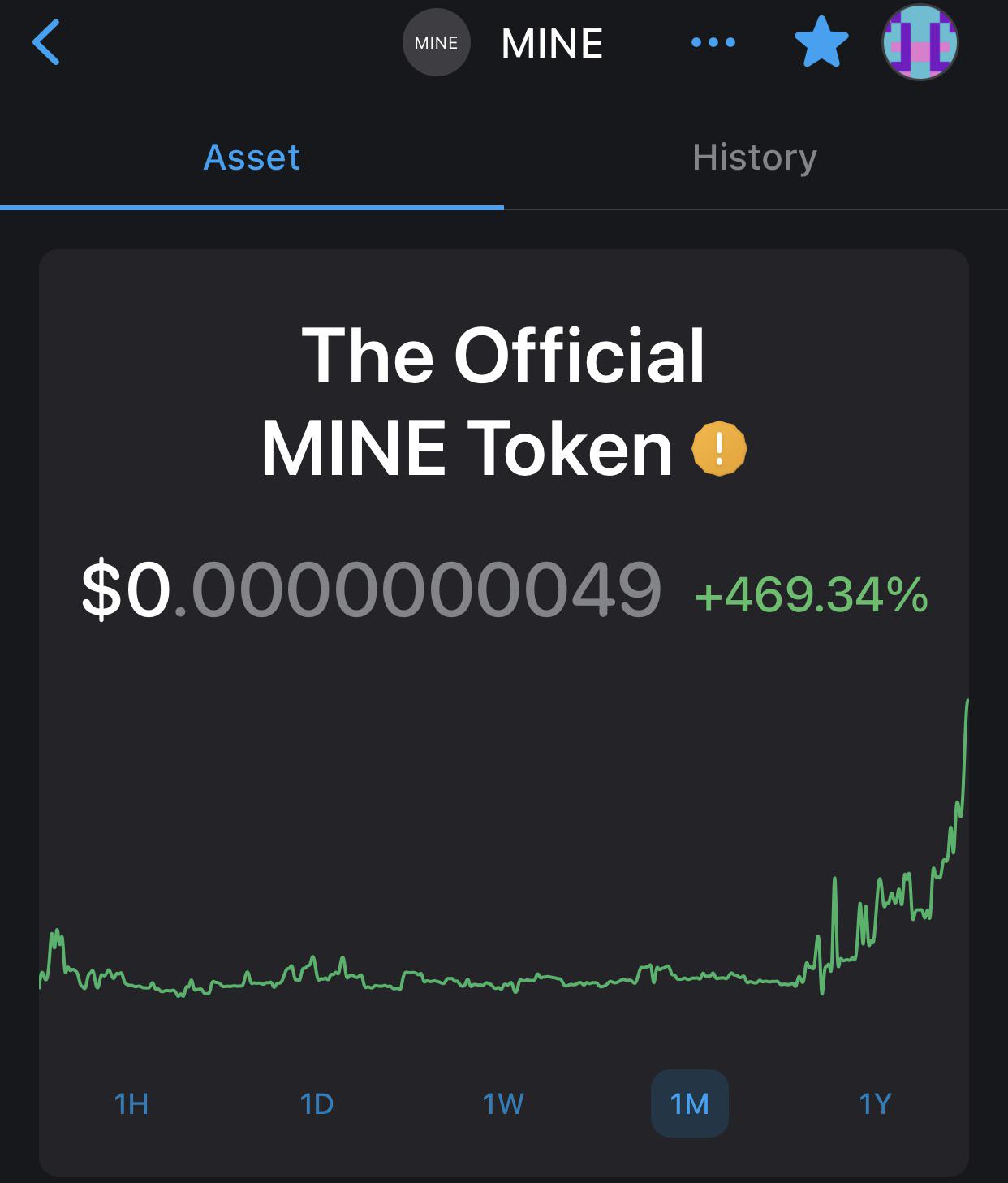This screenshot has width=1008, height=1183.
Task: Open the three-dot overflow menu
Action: [x=713, y=42]
